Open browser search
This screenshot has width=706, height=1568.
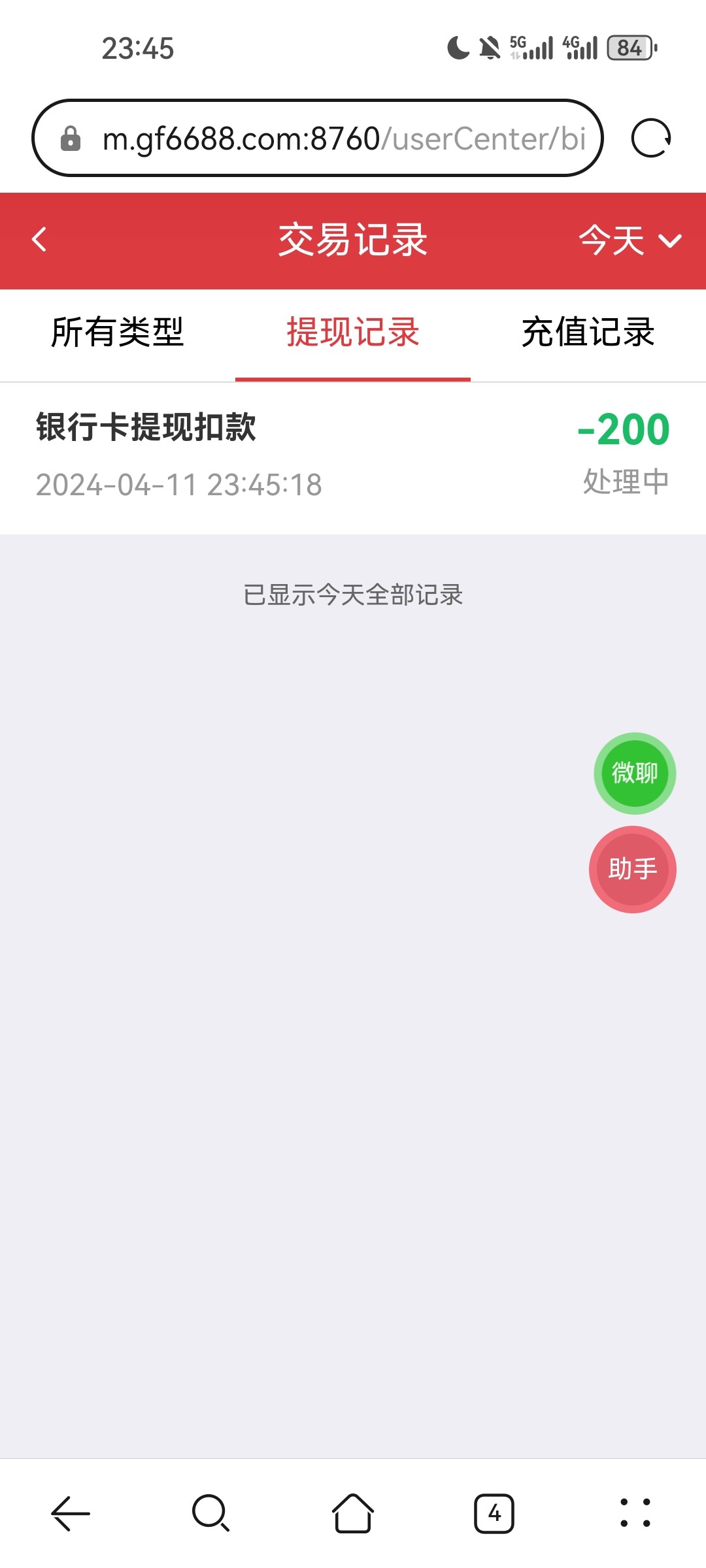(x=210, y=1513)
